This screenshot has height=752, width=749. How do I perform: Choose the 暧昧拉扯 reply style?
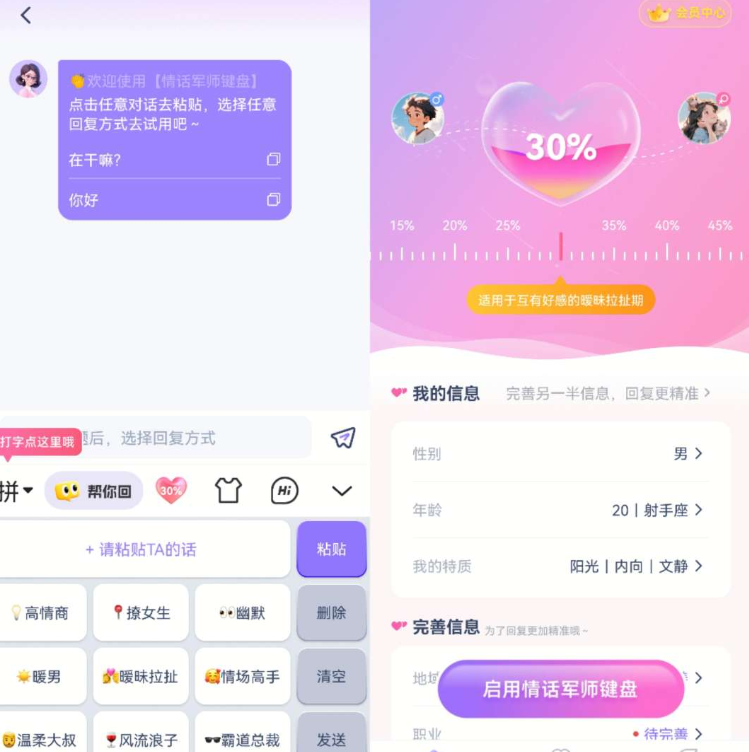tap(141, 676)
